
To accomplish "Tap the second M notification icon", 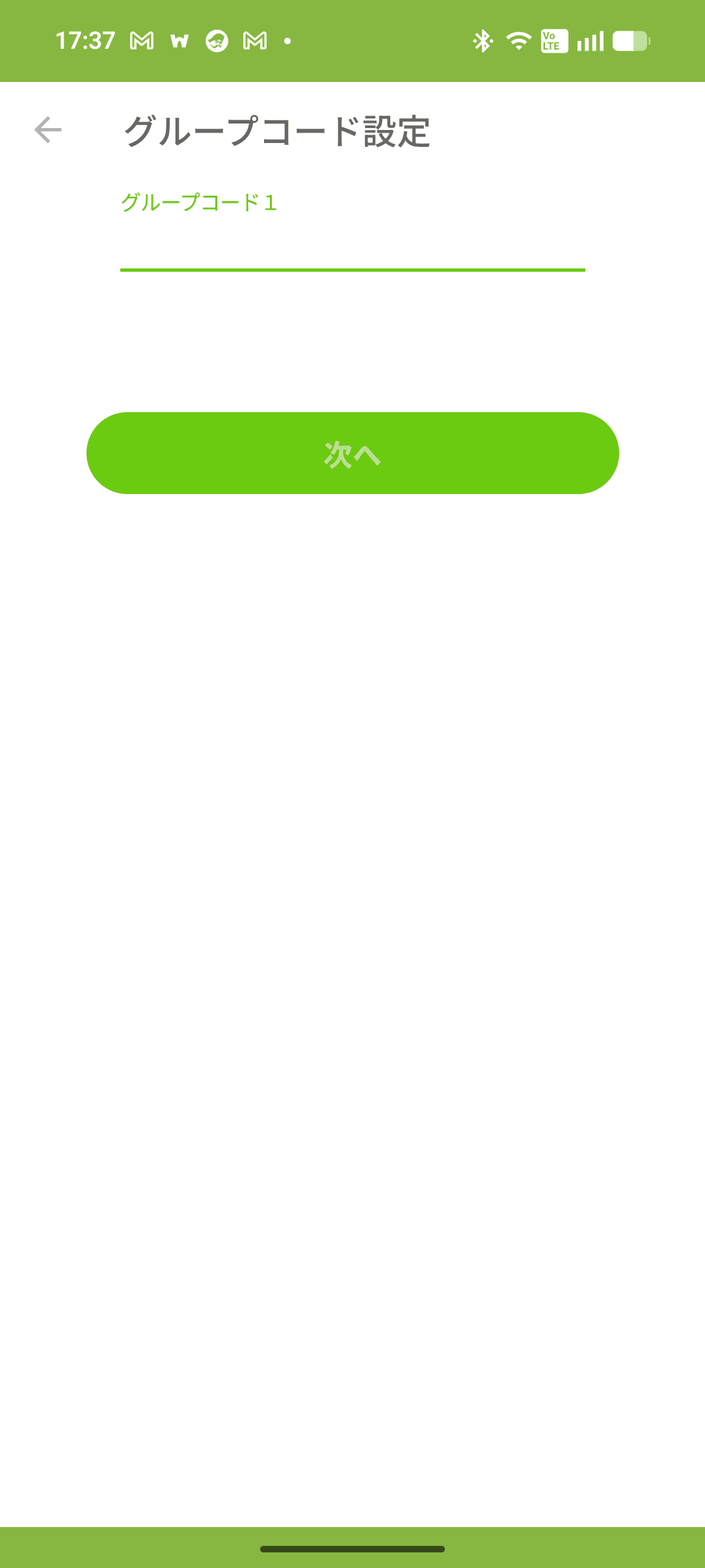I will click(x=254, y=41).
